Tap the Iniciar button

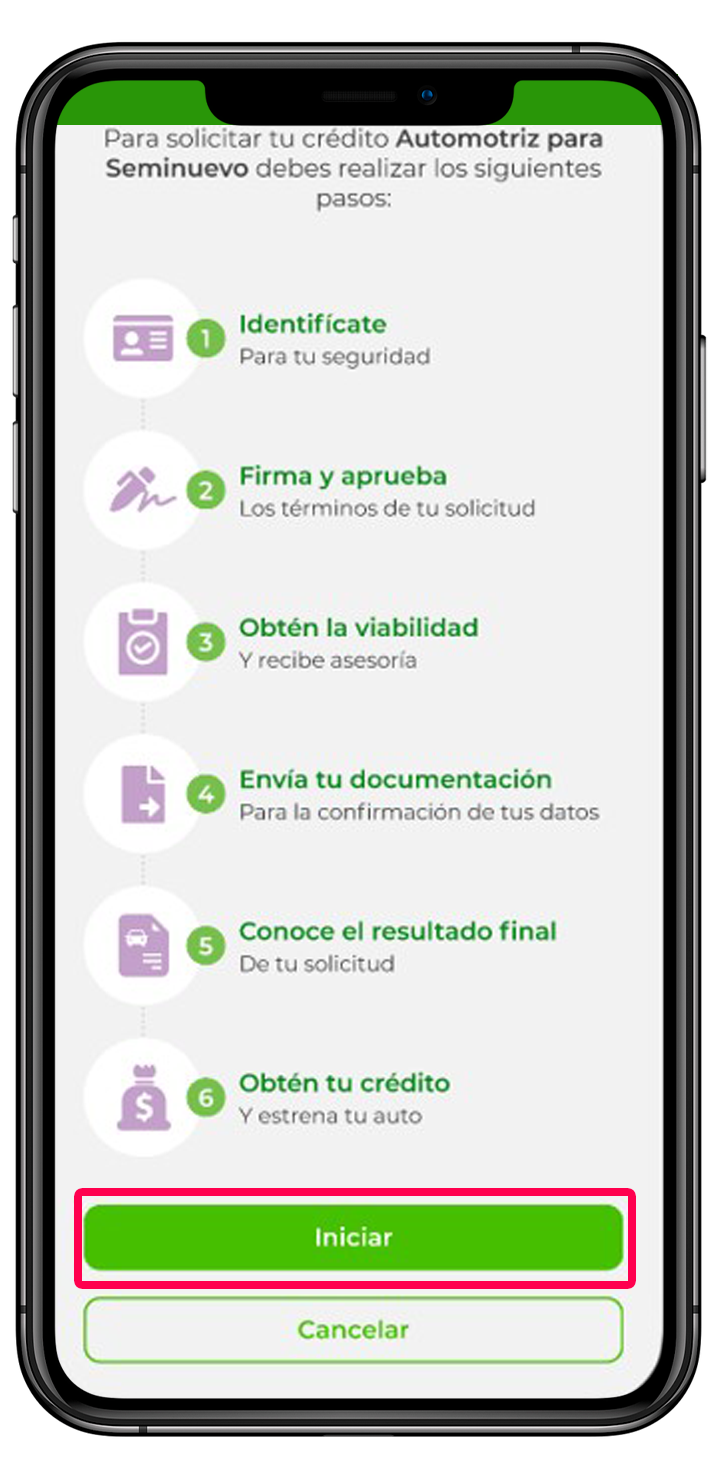[353, 1237]
